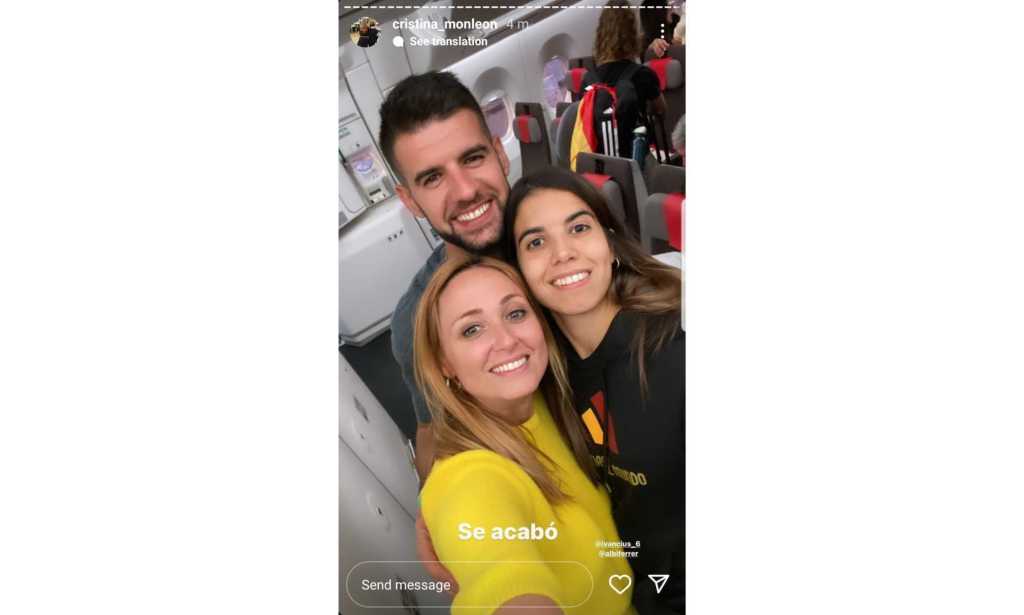Open the @albiferrer mention
1024x615 pixels.
[618, 554]
